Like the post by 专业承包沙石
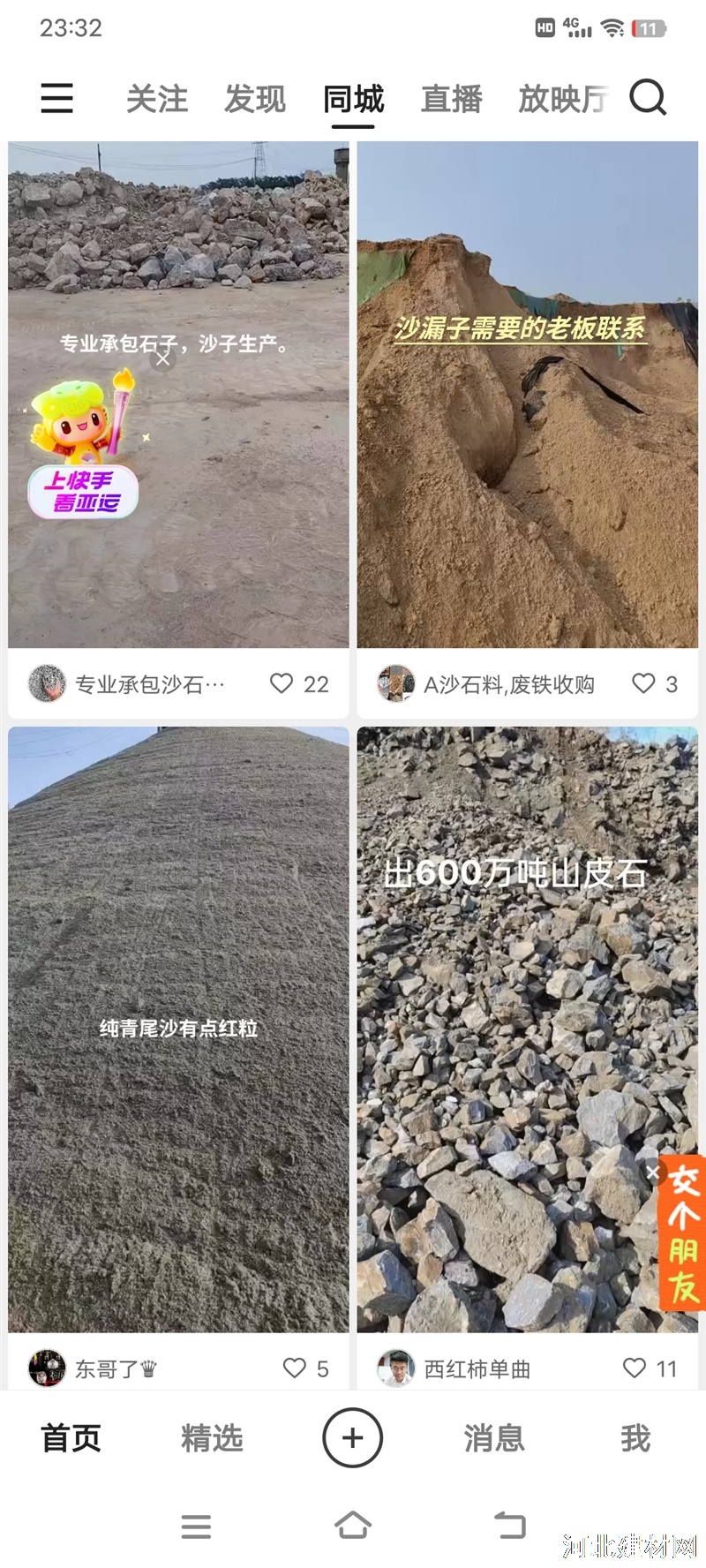706x1568 pixels. tap(282, 683)
